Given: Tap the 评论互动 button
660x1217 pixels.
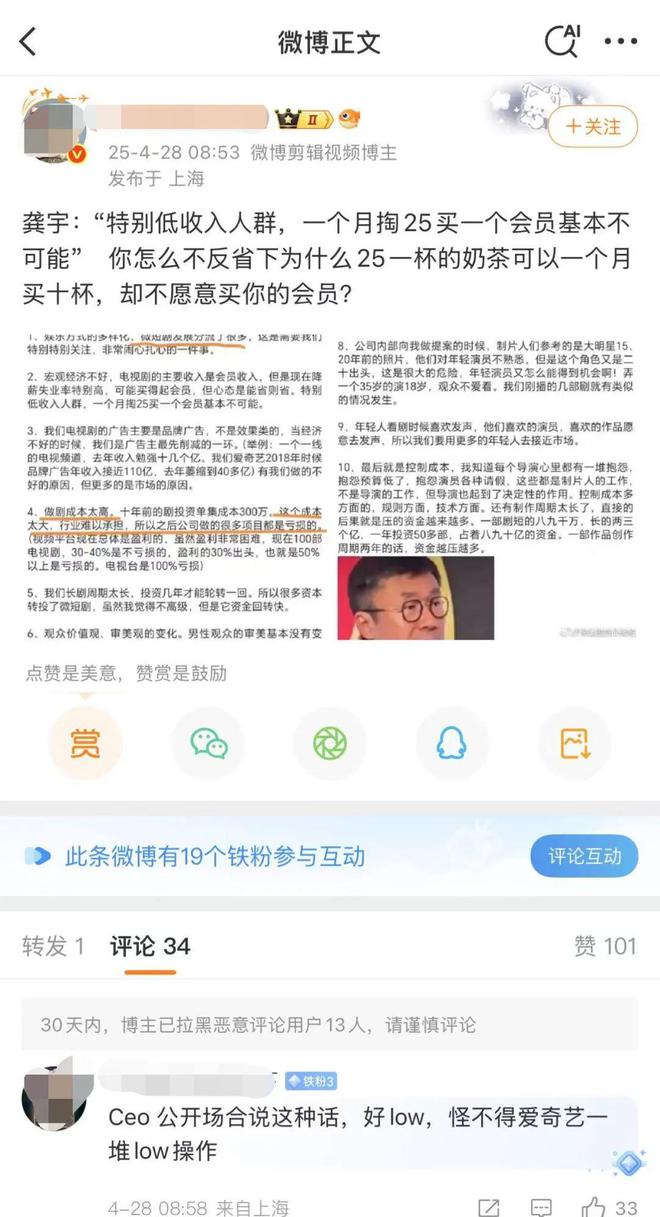Looking at the screenshot, I should click(x=585, y=856).
